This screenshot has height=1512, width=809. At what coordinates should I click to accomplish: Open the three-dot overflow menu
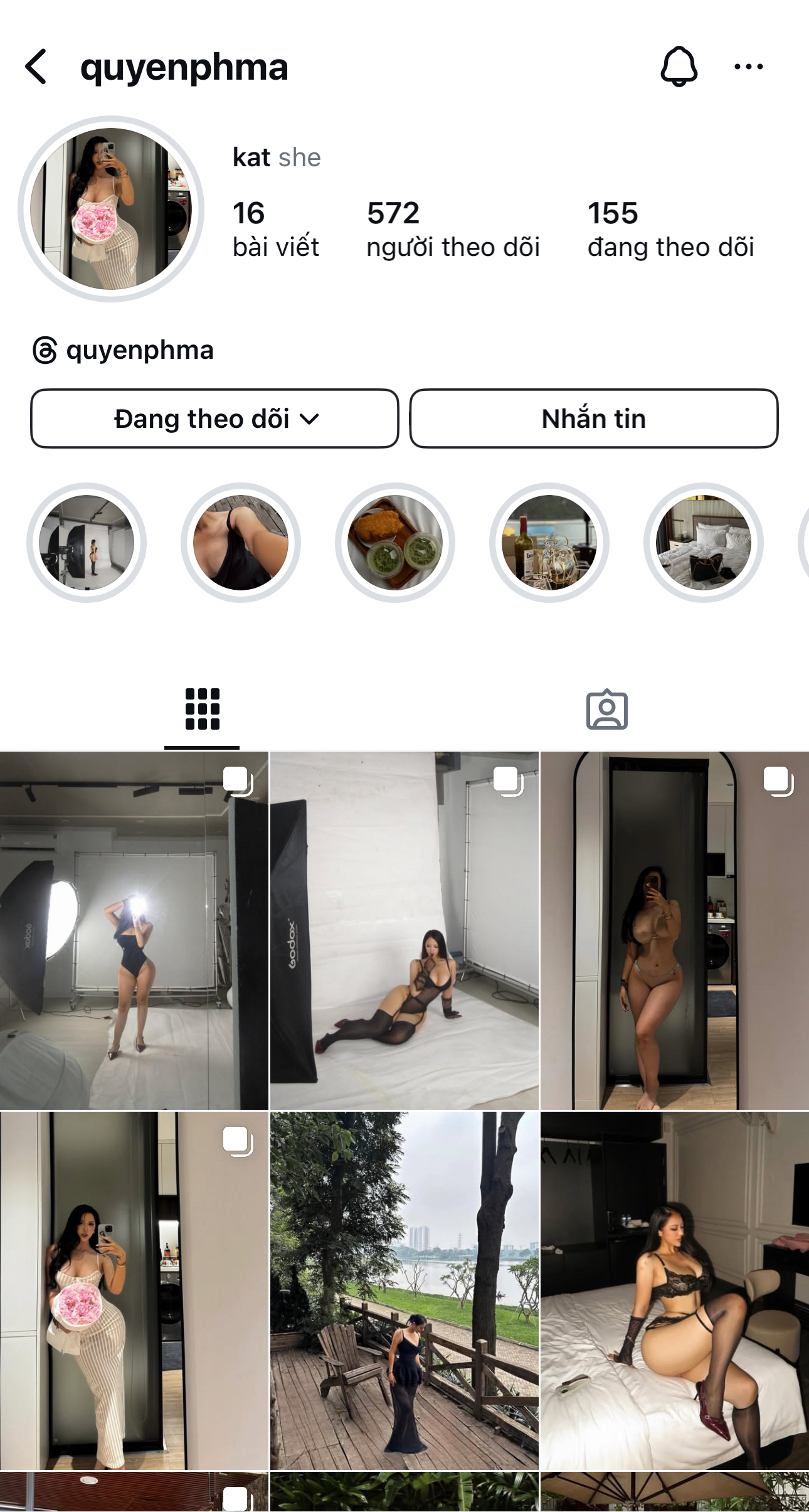[x=748, y=67]
